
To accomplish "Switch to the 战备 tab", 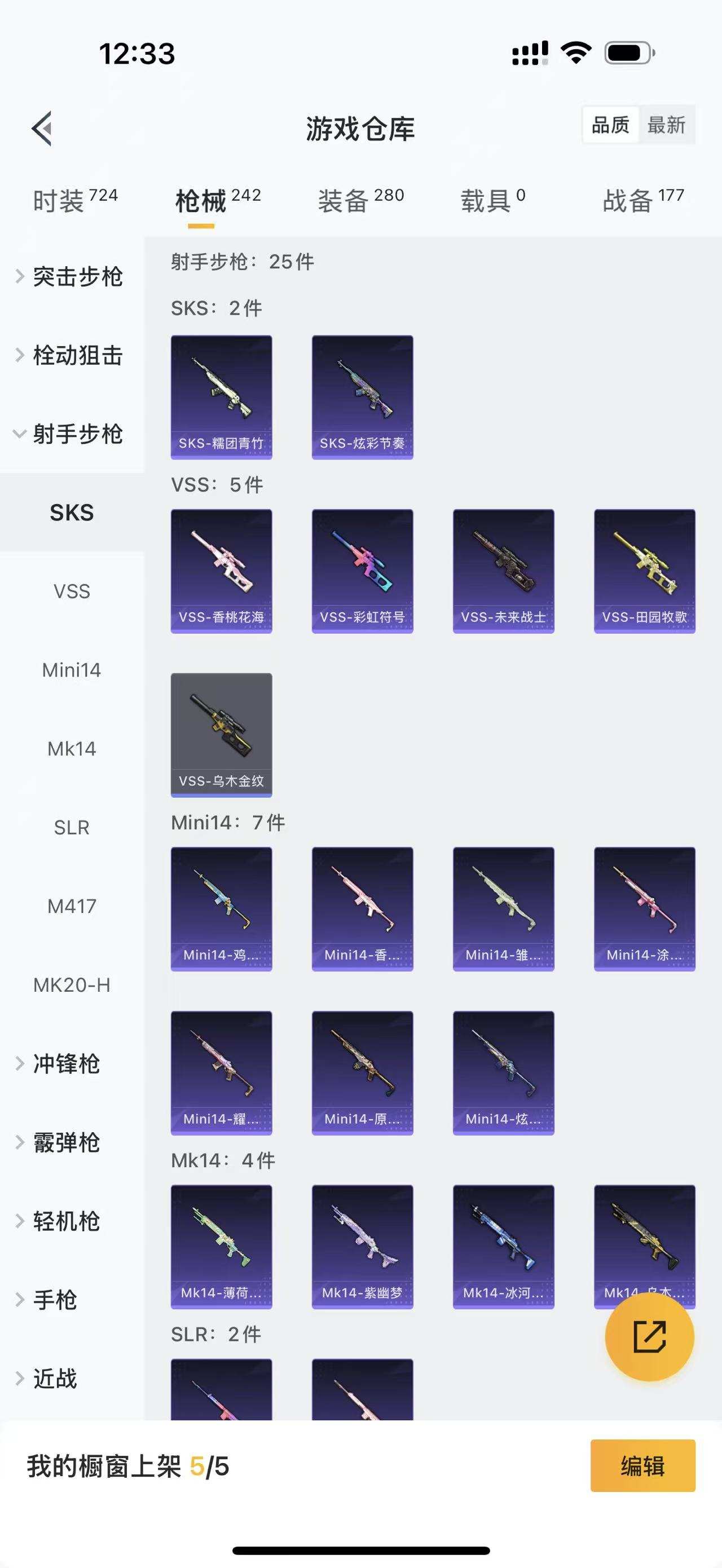I will point(643,200).
